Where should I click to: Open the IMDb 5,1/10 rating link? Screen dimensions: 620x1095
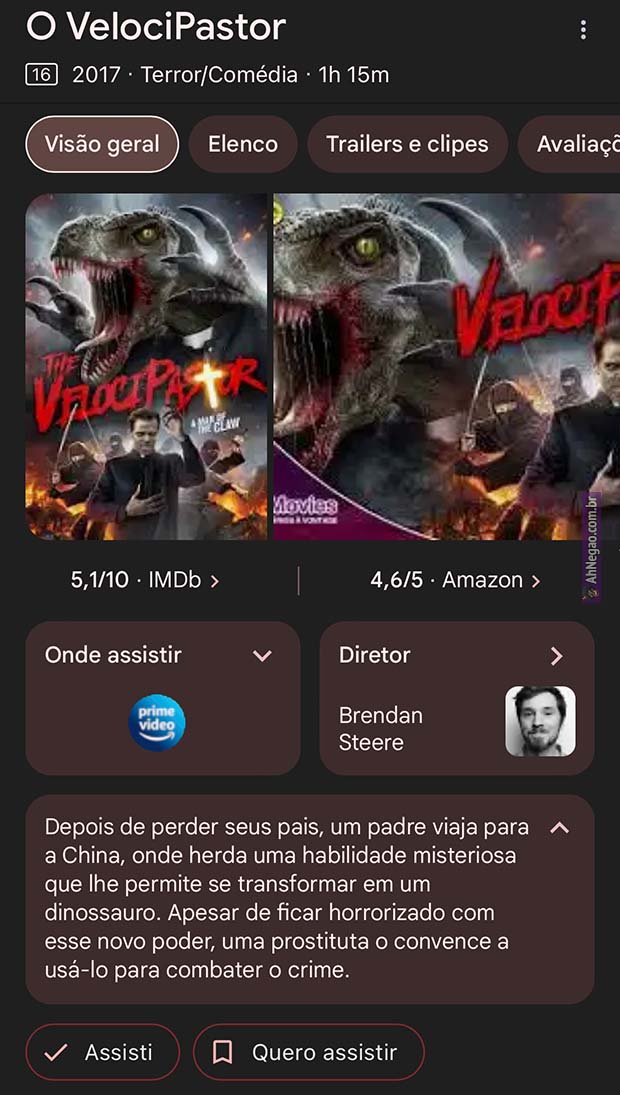pyautogui.click(x=145, y=580)
